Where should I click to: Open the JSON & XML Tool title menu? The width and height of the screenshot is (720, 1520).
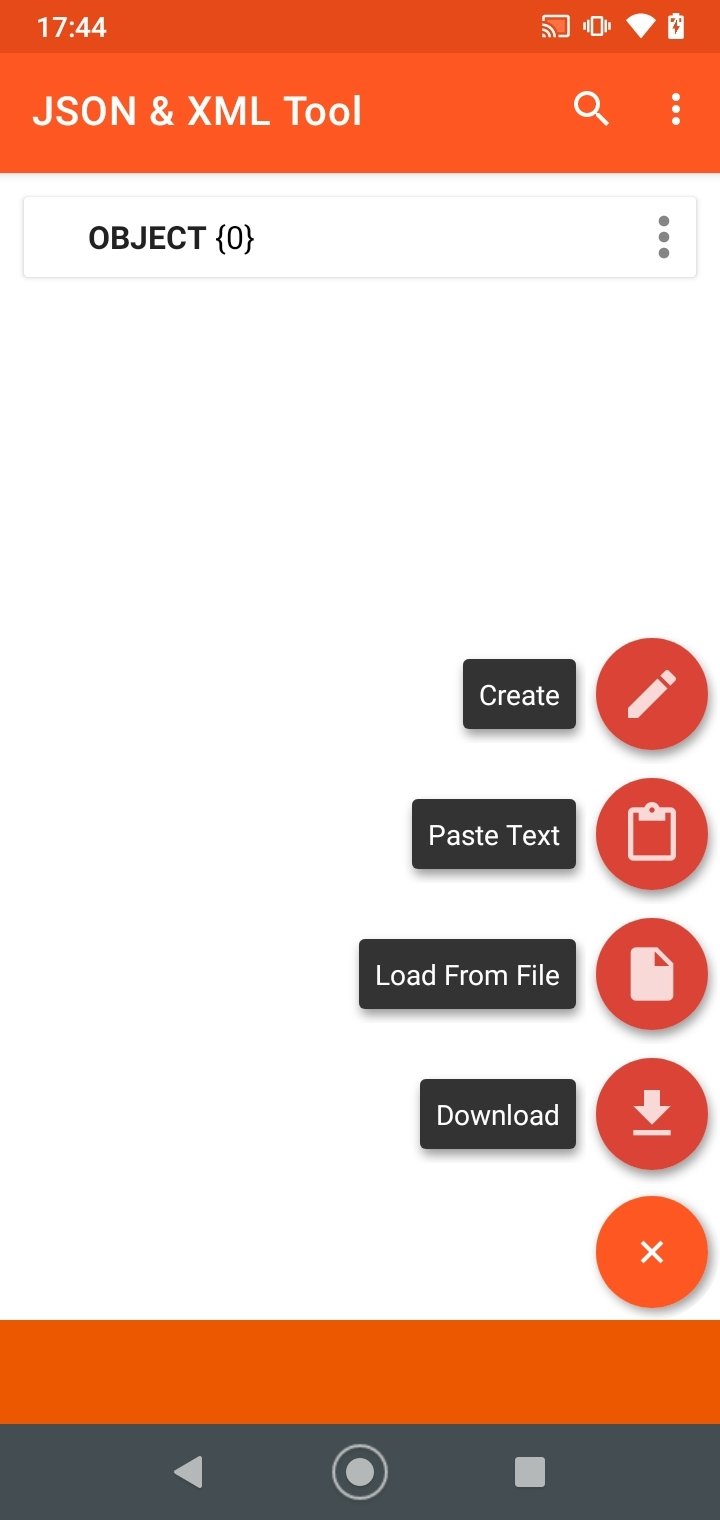[197, 110]
